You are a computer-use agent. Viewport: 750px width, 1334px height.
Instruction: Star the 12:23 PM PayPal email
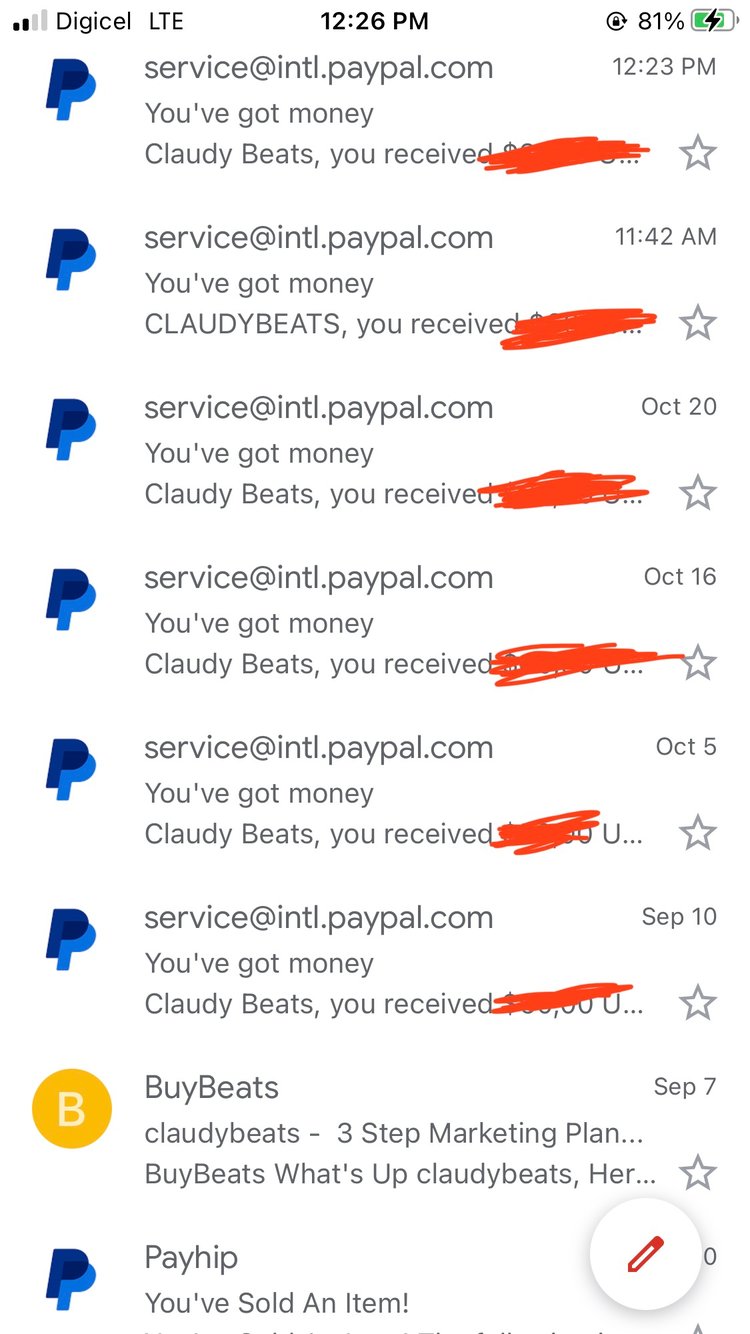coord(697,154)
